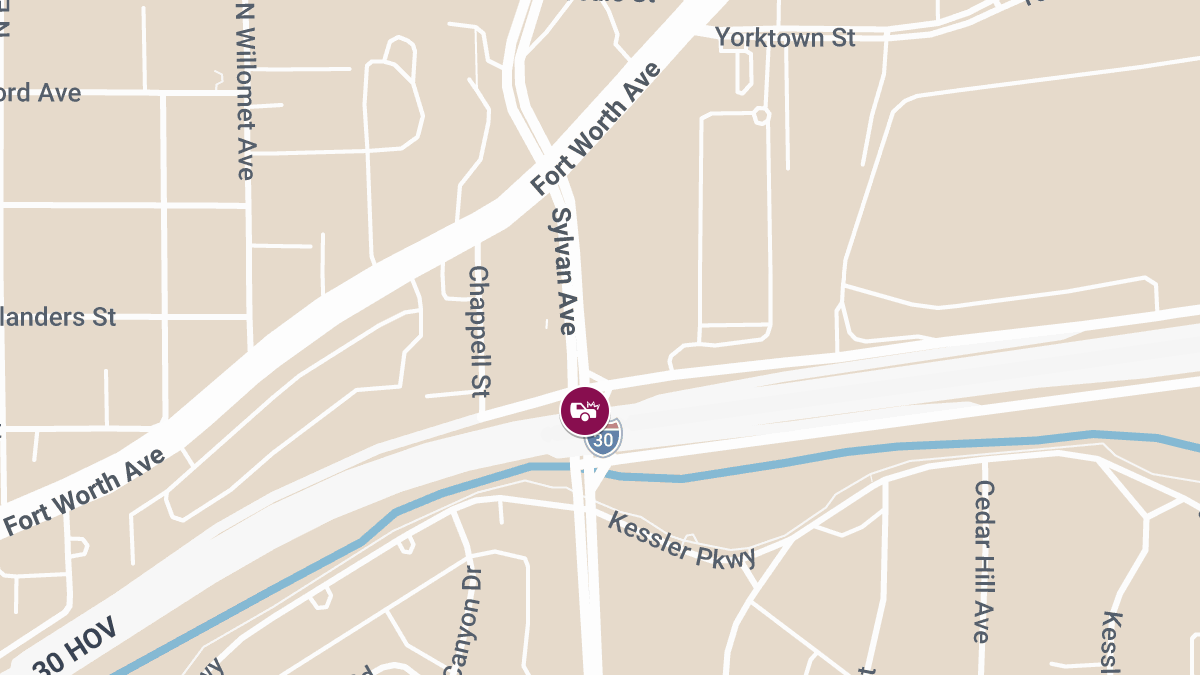Tap the crash incident marker on Sylvan Ave
Screen dimensions: 1200x675
coord(584,411)
